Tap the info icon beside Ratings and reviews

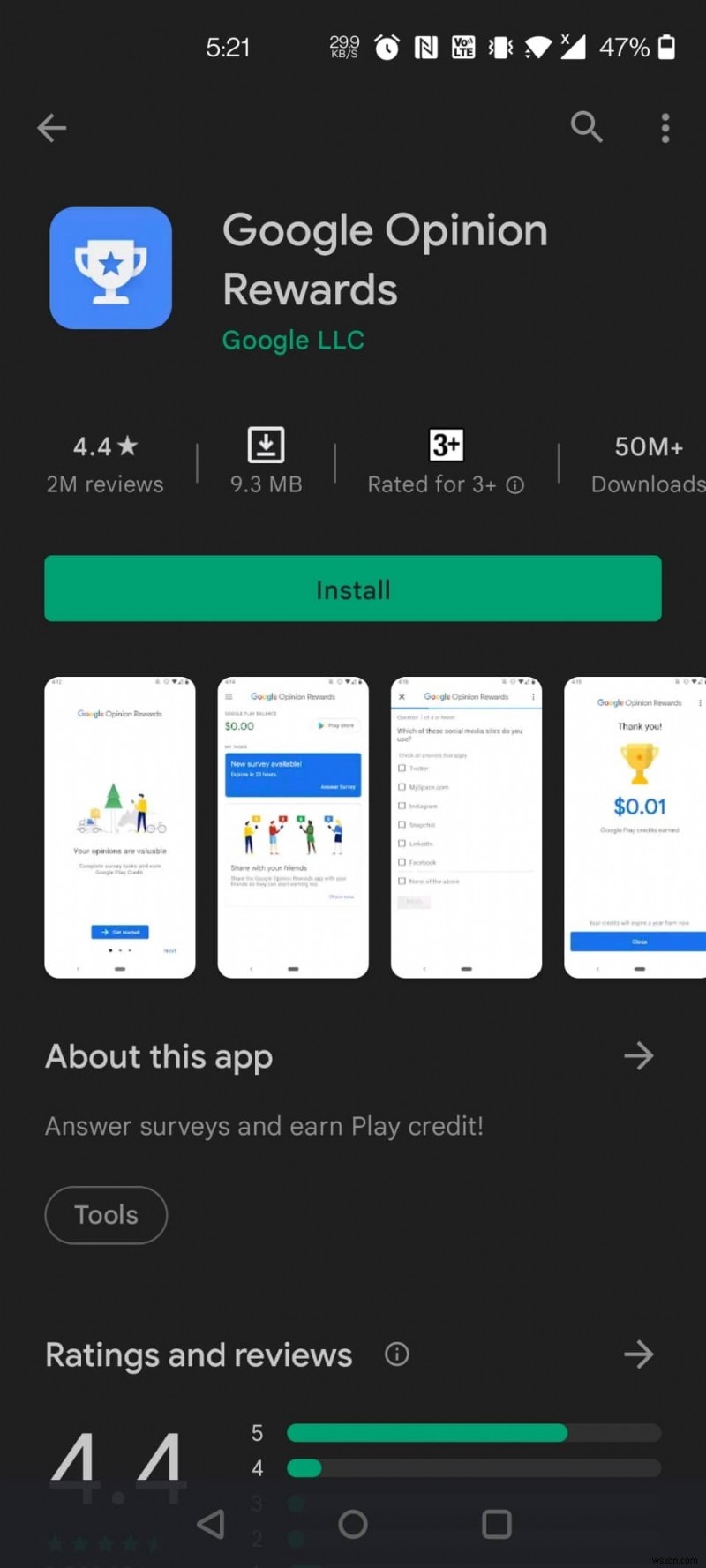(397, 1354)
